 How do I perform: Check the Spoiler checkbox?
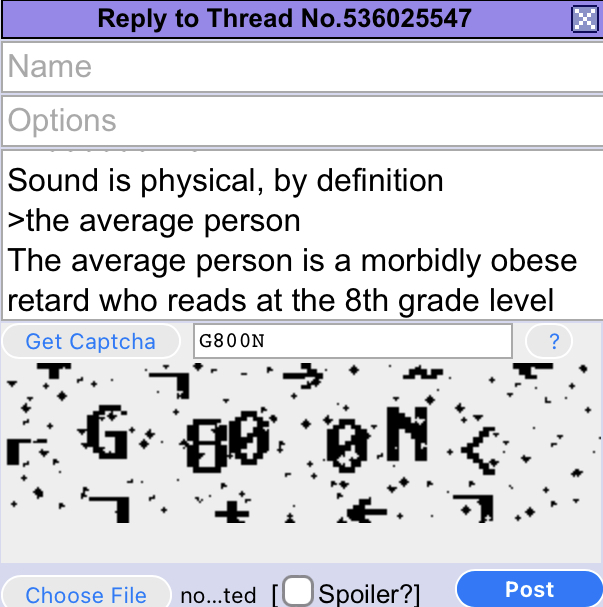point(297,591)
